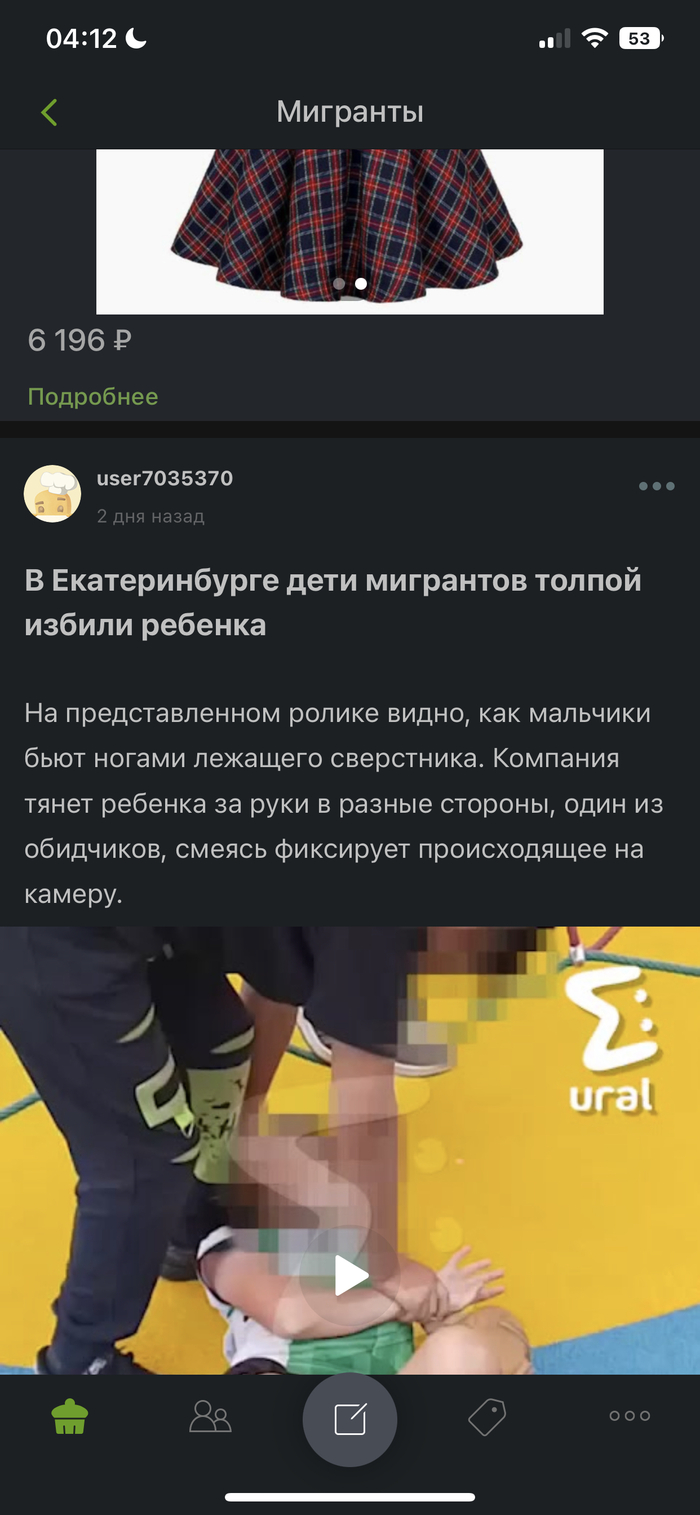Screen dimensions: 700x1515
Task: Open the plaid skirt ad image
Action: 349,230
